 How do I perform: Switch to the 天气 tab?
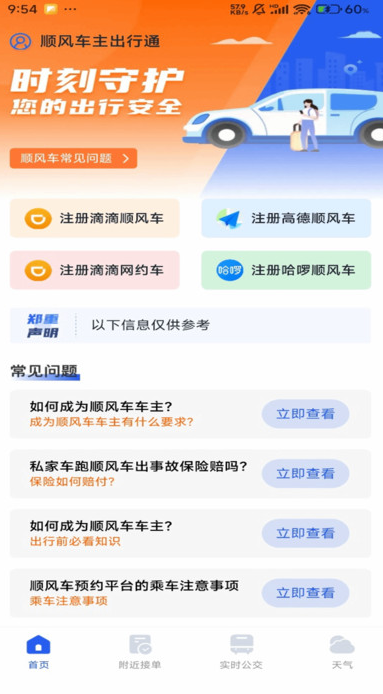pos(342,652)
